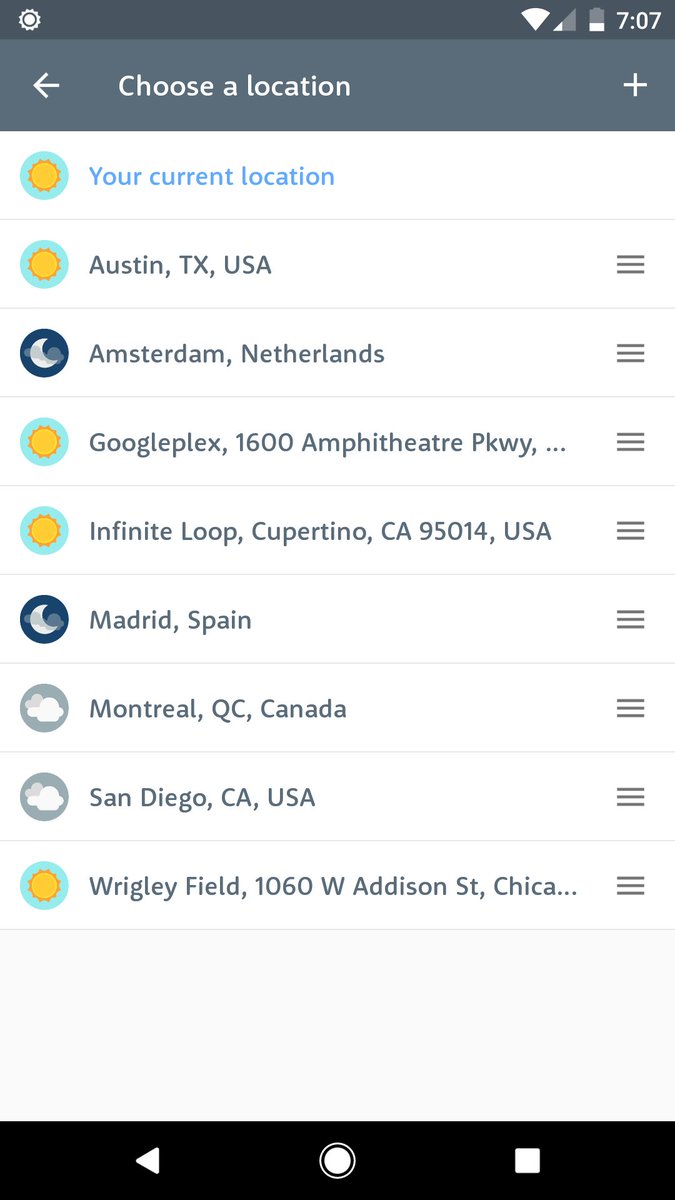Choose San Diego, CA, USA
Viewport: 675px width, 1200px height.
coord(337,797)
